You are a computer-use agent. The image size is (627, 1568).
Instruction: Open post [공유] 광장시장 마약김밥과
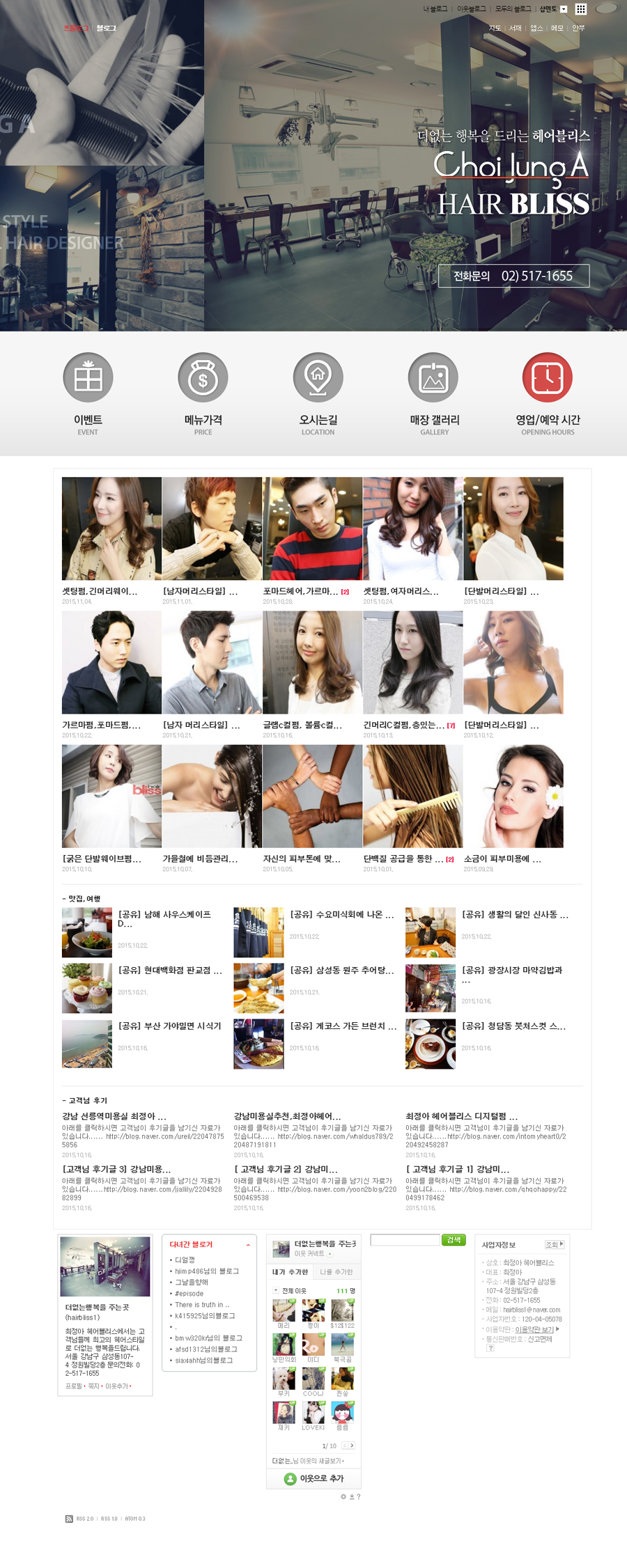512,970
